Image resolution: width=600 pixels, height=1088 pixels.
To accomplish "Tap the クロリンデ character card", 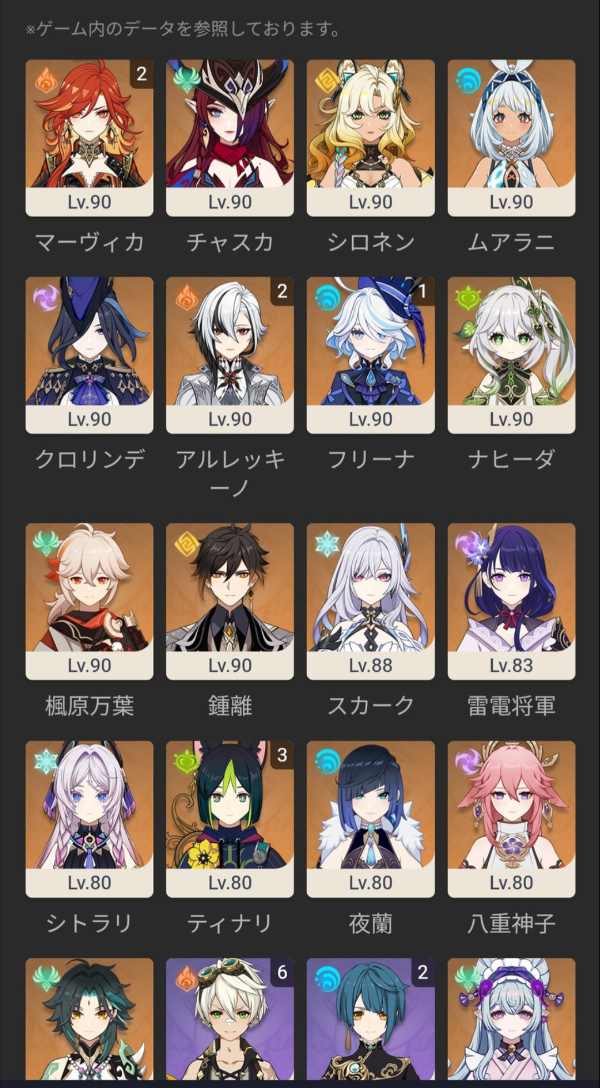I will (89, 355).
